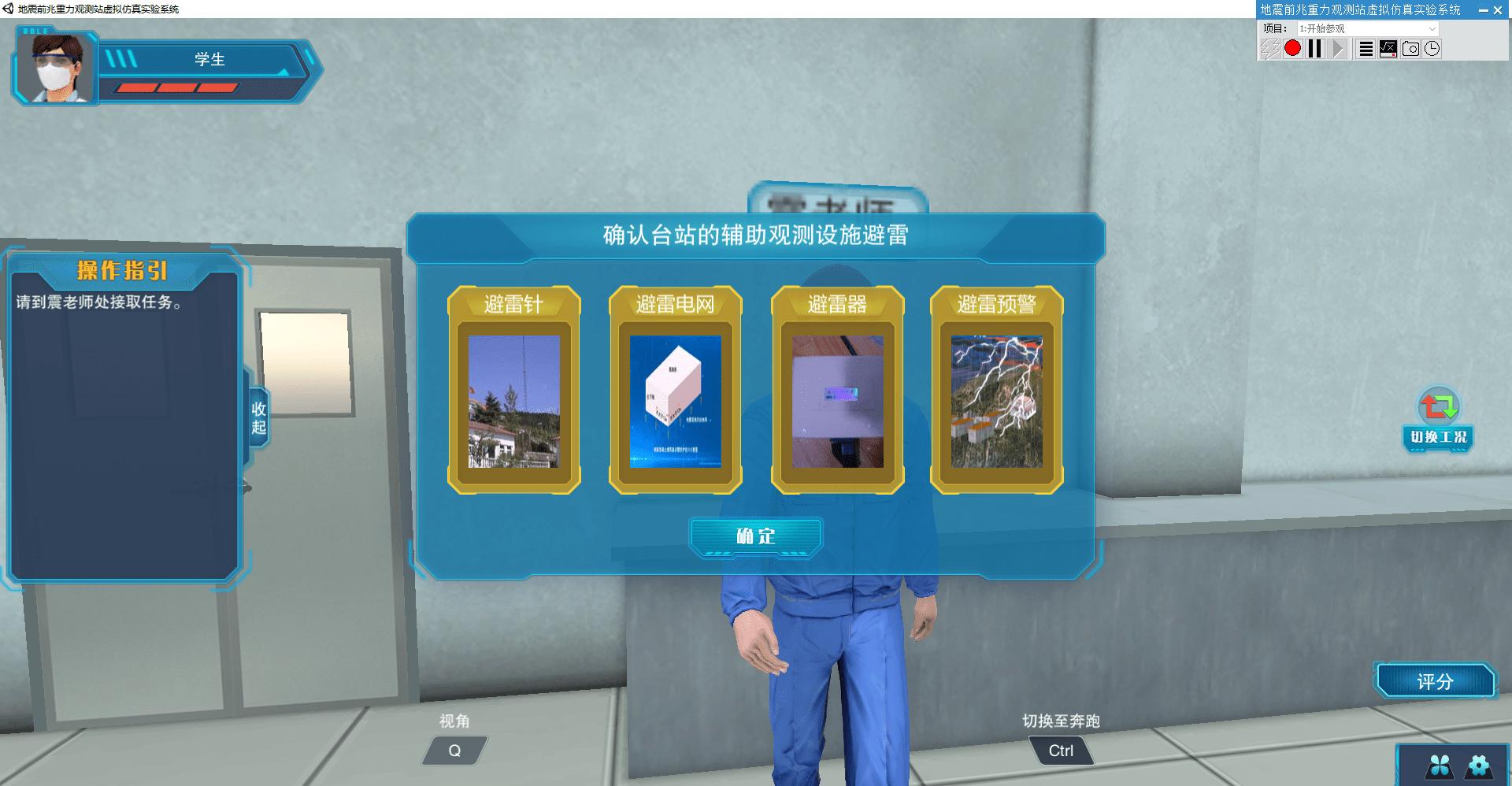Viewport: 1512px width, 786px height.
Task: Close the recorder panel window
Action: 1498,10
